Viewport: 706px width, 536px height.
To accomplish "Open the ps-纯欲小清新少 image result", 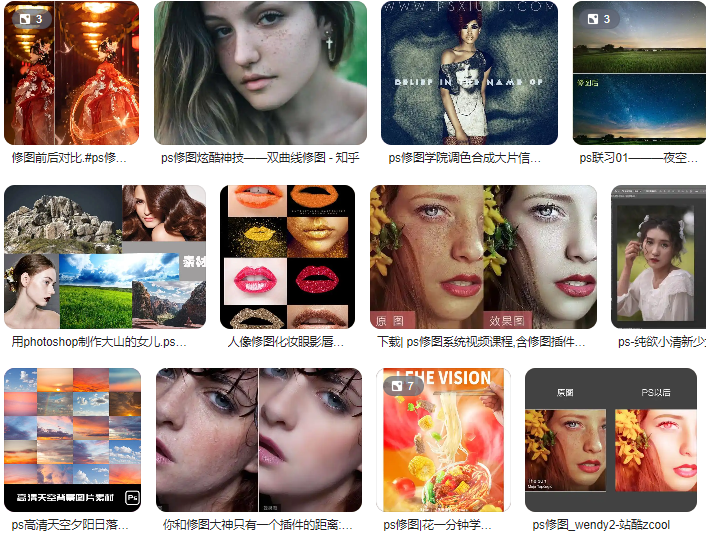I will point(658,256).
